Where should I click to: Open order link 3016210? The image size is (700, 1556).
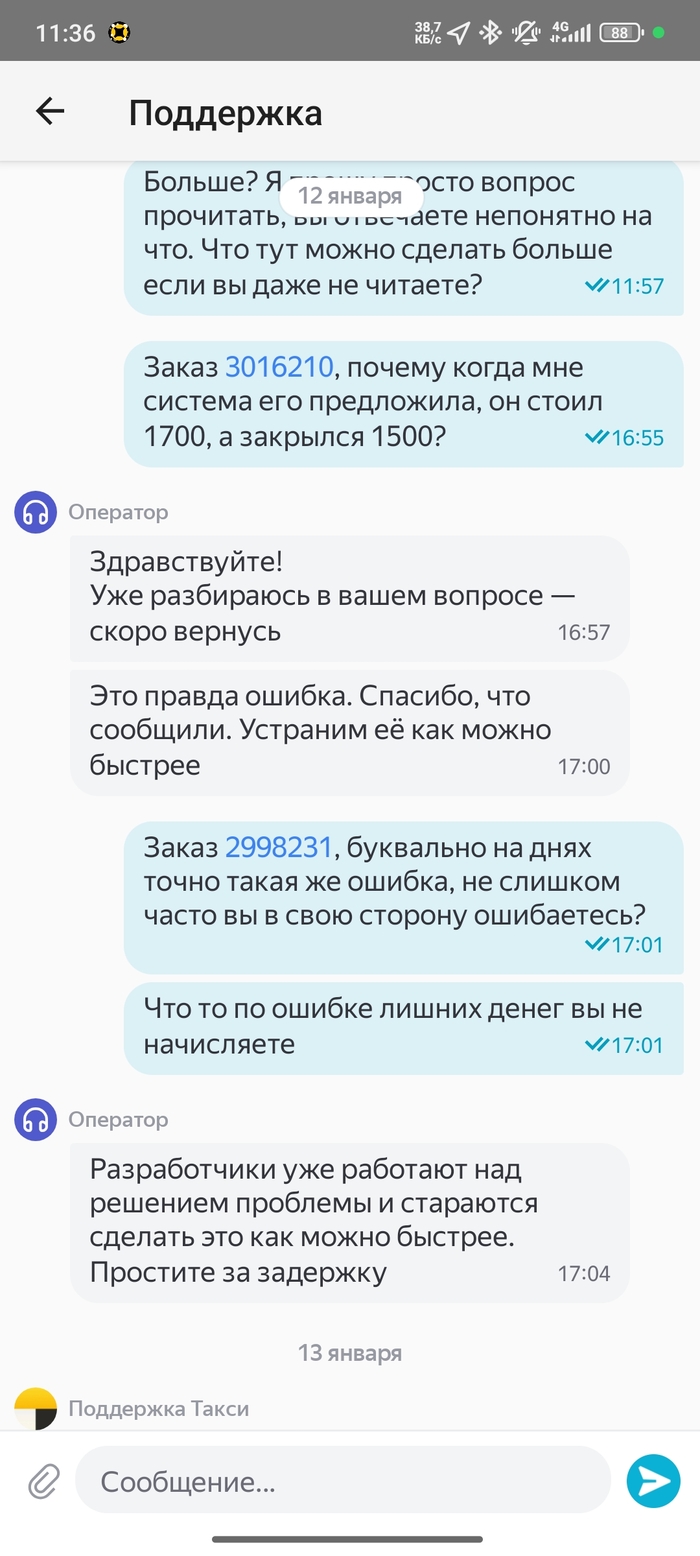pyautogui.click(x=278, y=367)
